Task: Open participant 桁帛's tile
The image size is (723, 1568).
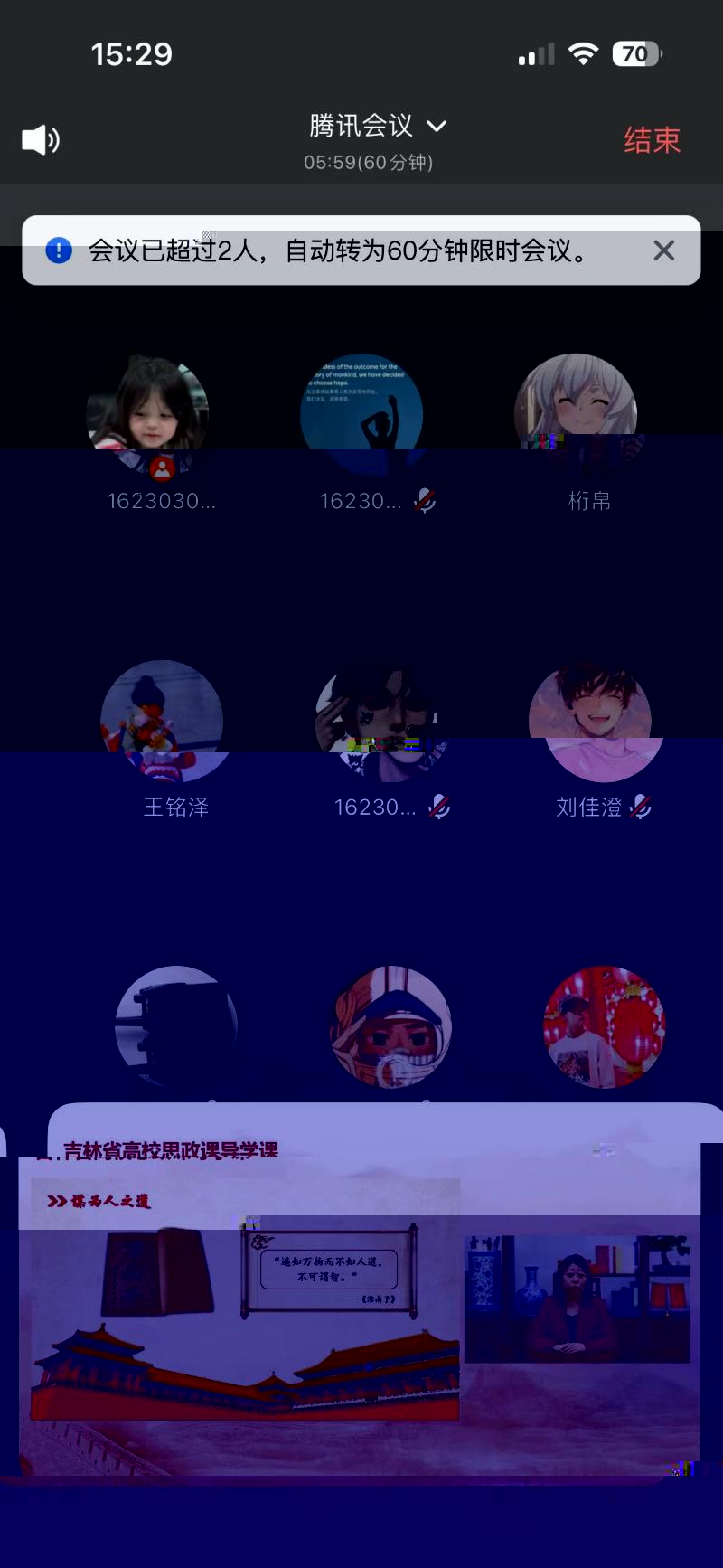Action: pos(577,414)
